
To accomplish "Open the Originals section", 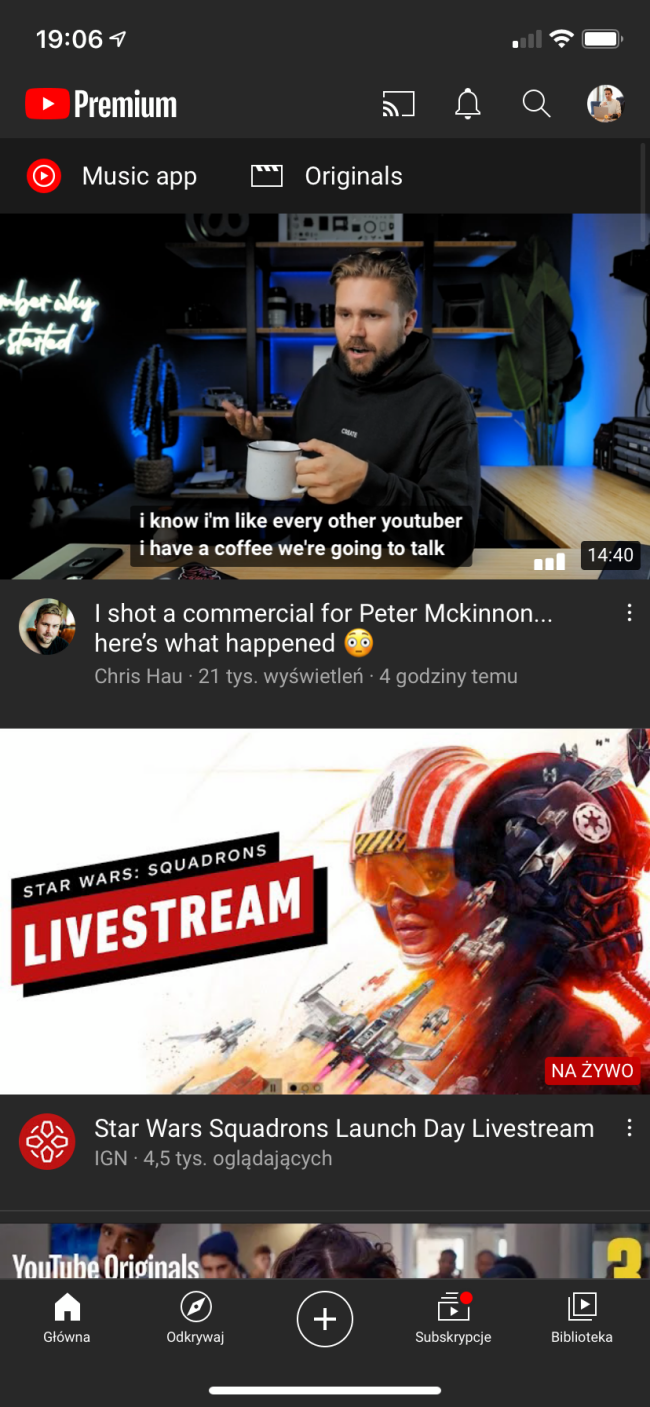I will tap(326, 177).
